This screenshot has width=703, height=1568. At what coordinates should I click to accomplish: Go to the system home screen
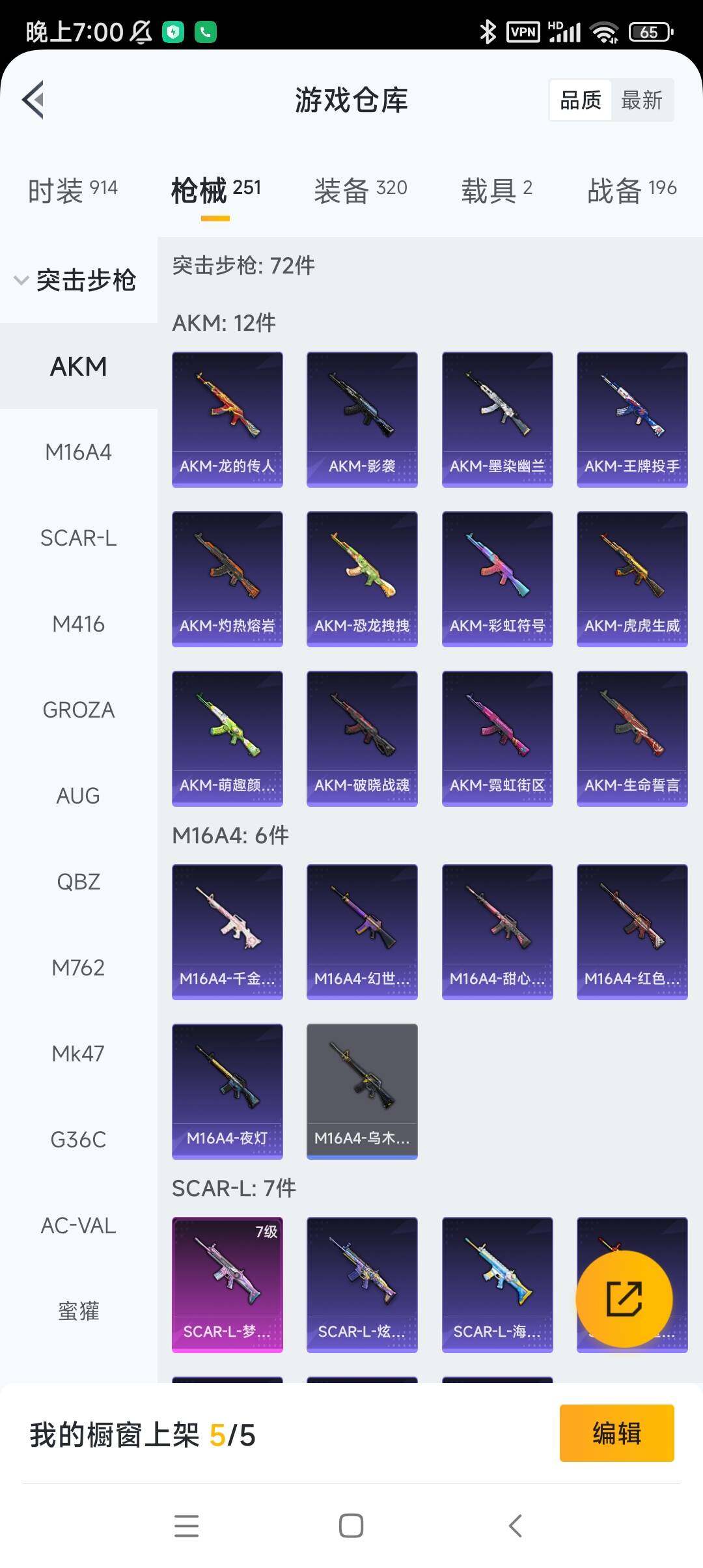(x=351, y=1526)
